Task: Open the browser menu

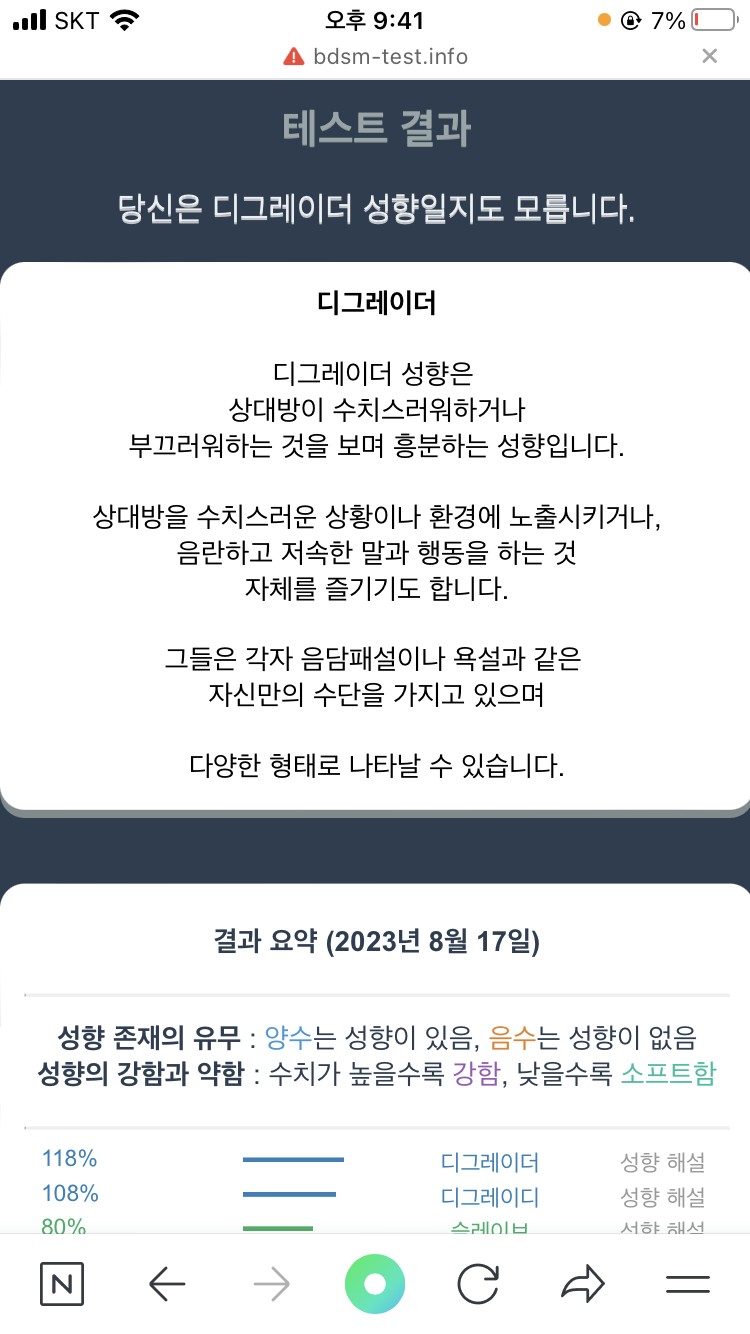Action: [687, 1284]
